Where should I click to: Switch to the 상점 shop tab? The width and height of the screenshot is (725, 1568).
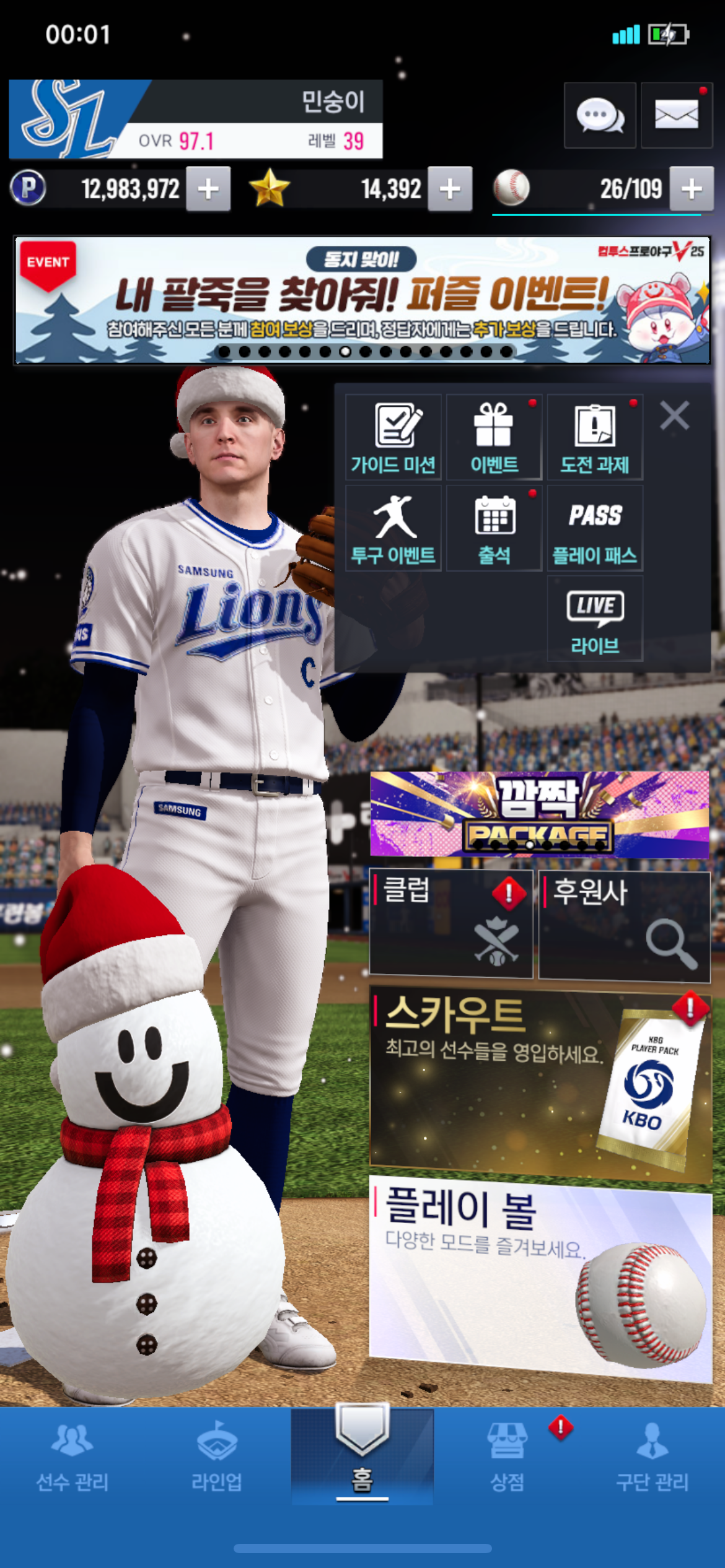(x=507, y=1457)
